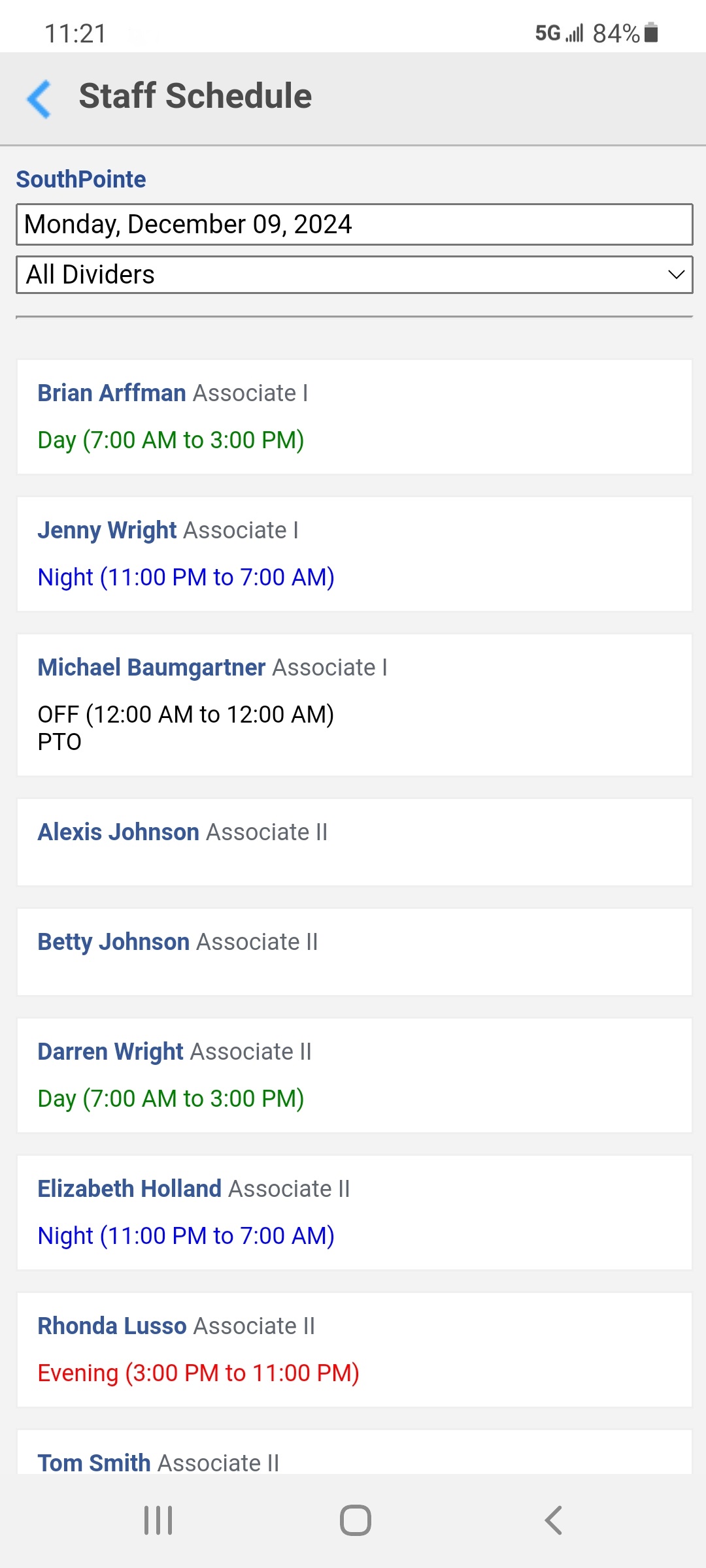Select Rhonda Lusso's evening shift entry
Image resolution: width=706 pixels, height=1568 pixels.
click(198, 1373)
